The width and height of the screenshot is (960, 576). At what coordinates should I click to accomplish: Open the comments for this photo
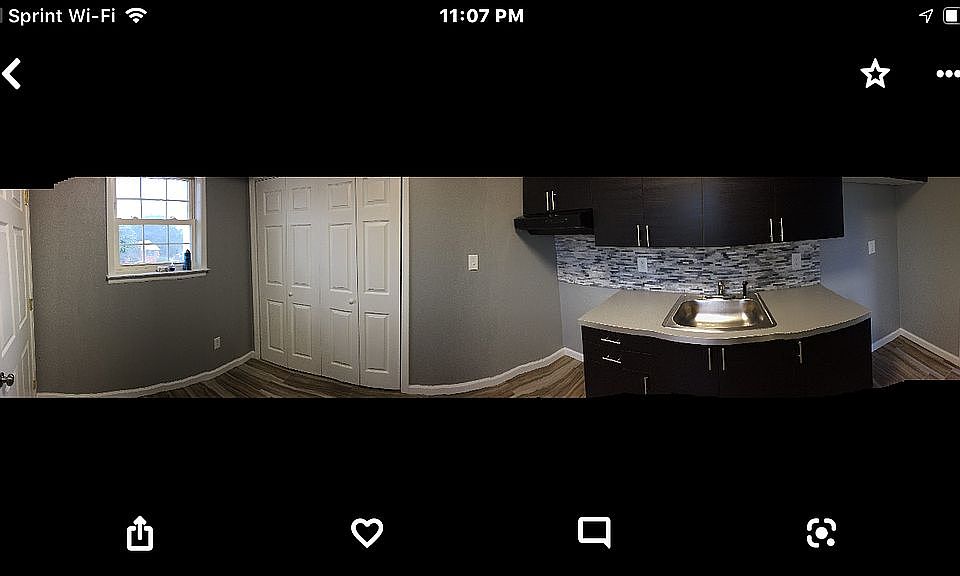pos(594,533)
